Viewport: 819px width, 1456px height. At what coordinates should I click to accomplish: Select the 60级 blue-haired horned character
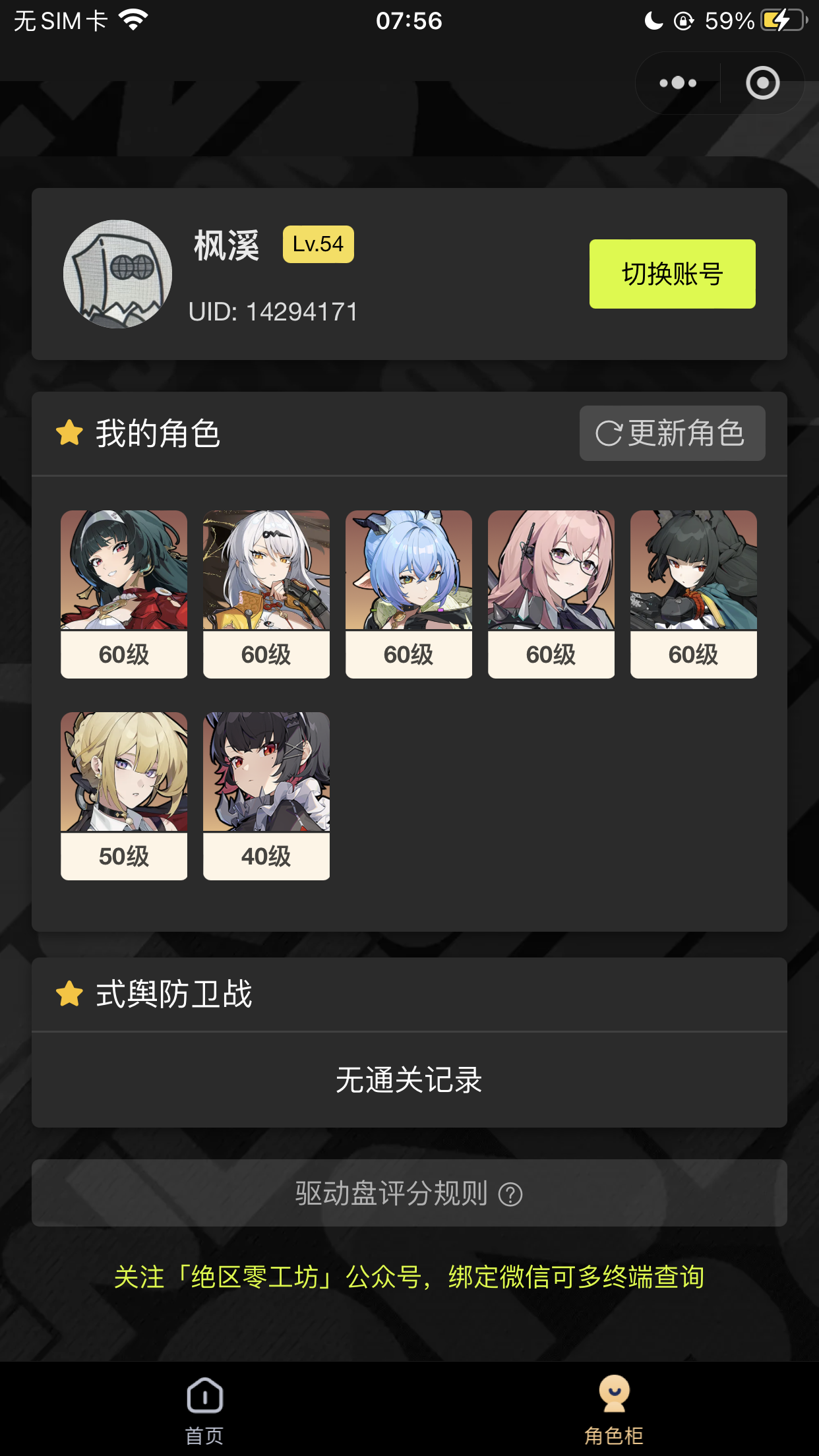pos(409,593)
